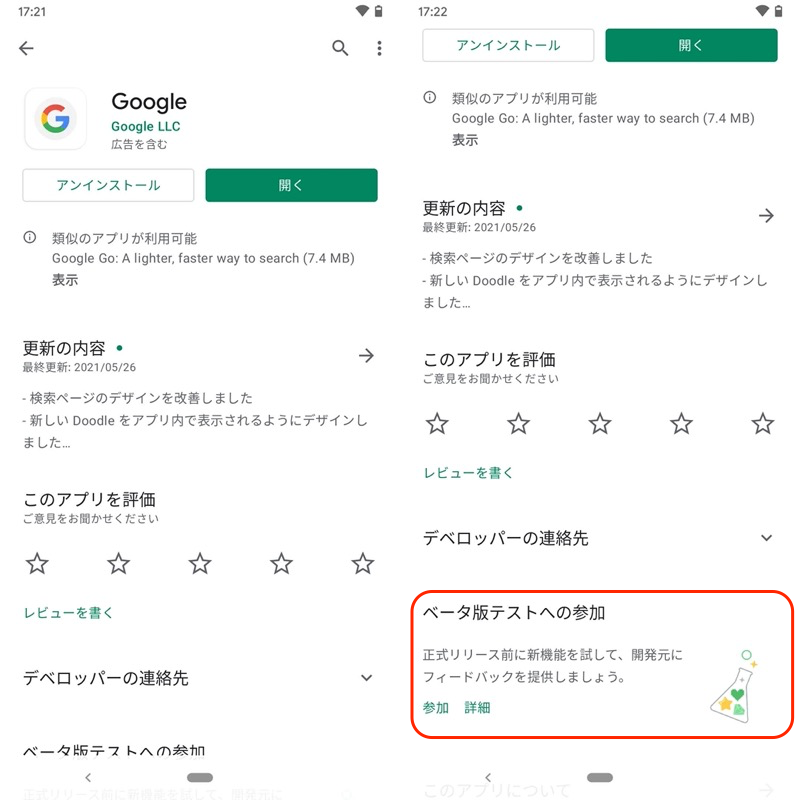This screenshot has width=800, height=800.
Task: Go back using the top arrow
Action: (x=26, y=48)
